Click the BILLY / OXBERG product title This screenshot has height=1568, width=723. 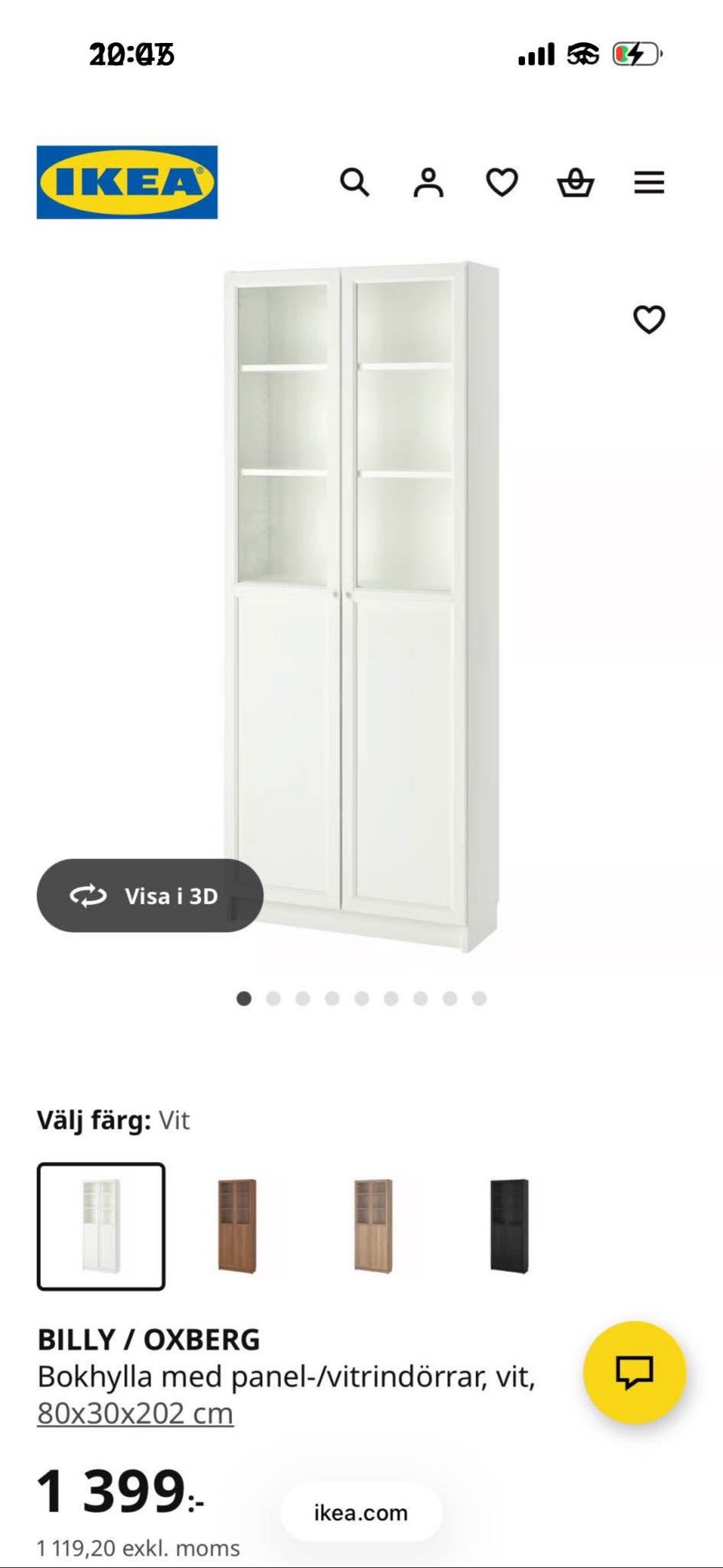(x=148, y=1338)
